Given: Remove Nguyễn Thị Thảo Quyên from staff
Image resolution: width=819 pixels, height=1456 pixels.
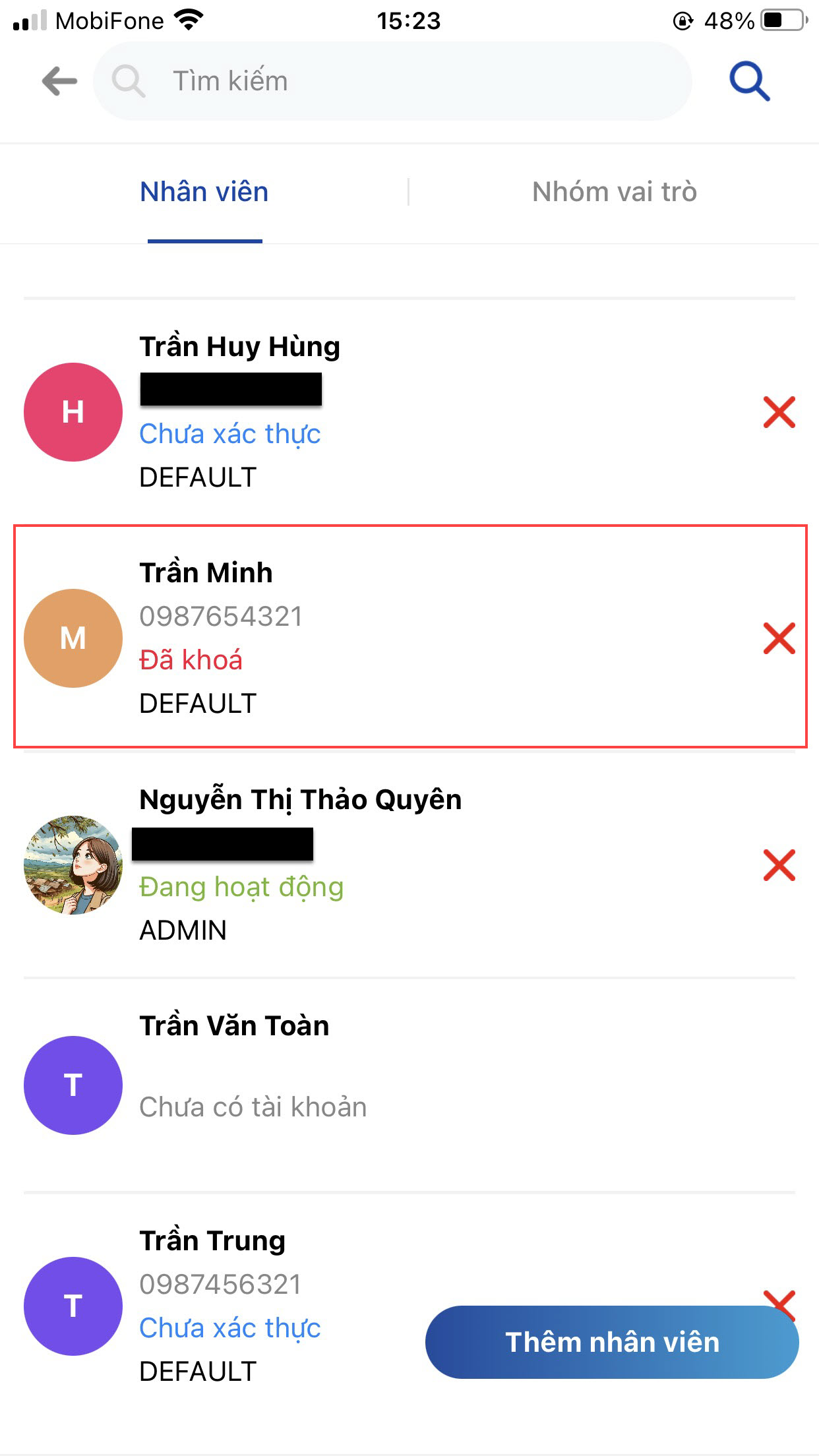Looking at the screenshot, I should 779,865.
